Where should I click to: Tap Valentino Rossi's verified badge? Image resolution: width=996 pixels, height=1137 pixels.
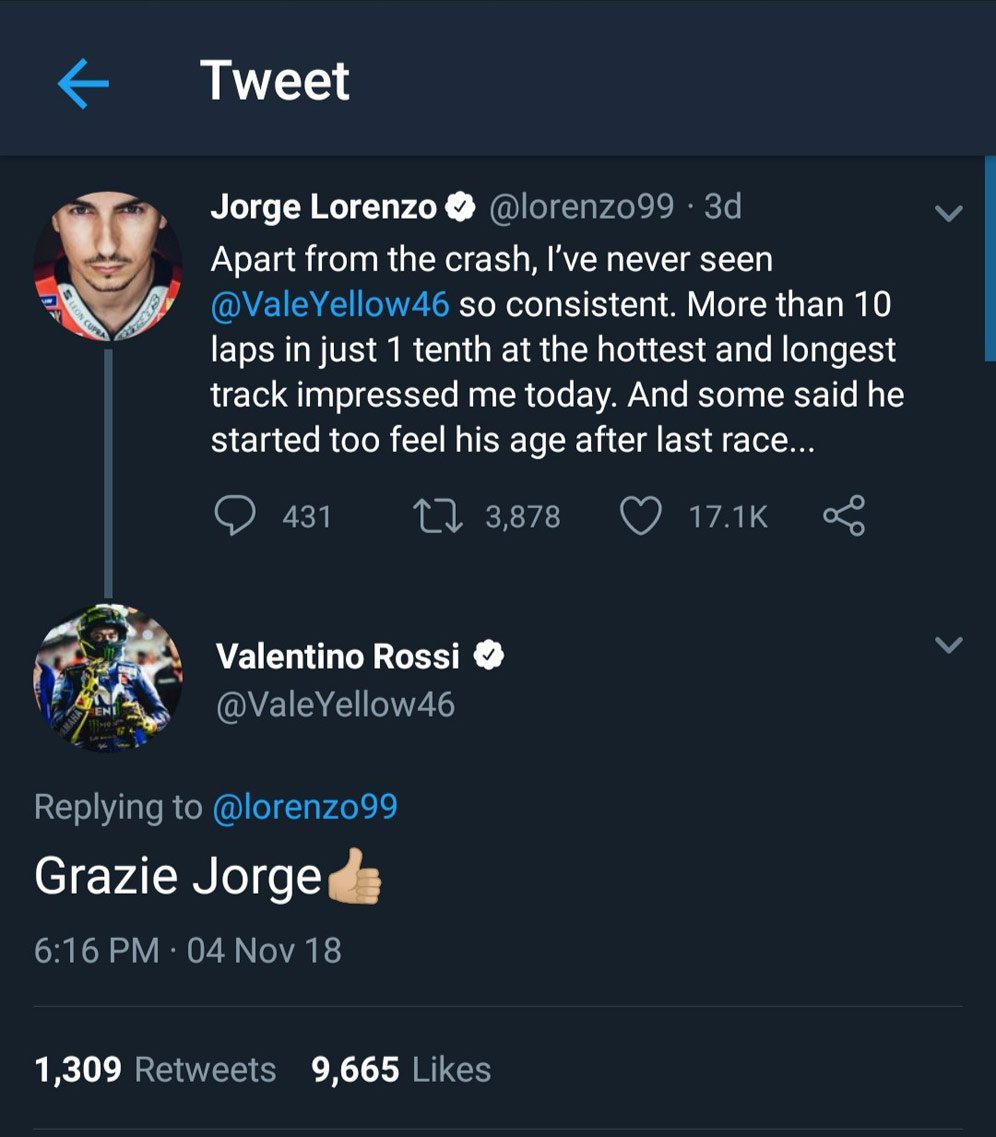coord(489,655)
